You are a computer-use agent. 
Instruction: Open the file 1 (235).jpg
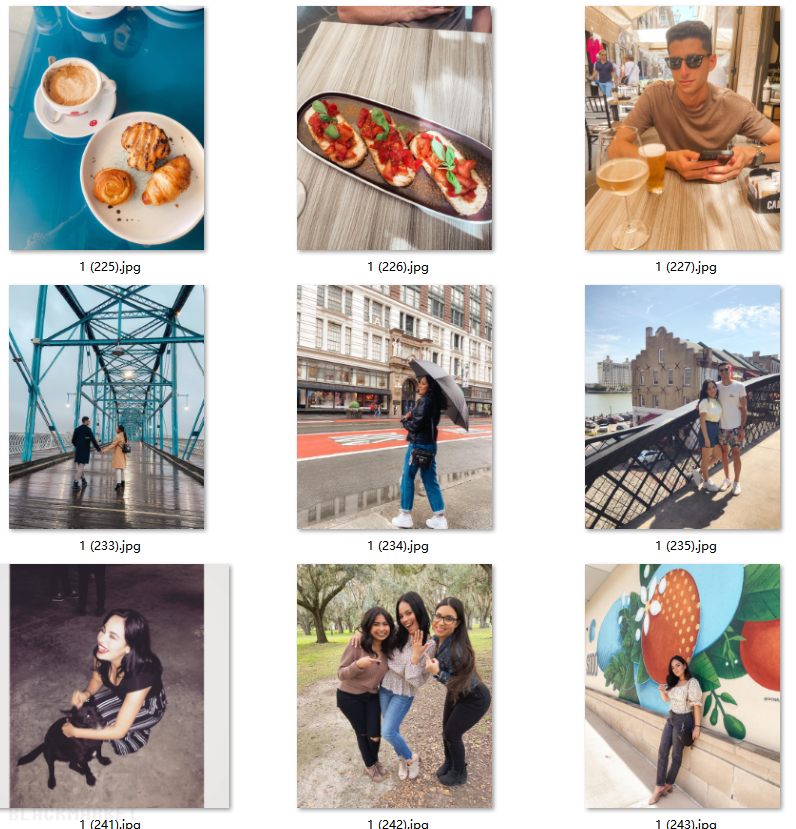[682, 407]
